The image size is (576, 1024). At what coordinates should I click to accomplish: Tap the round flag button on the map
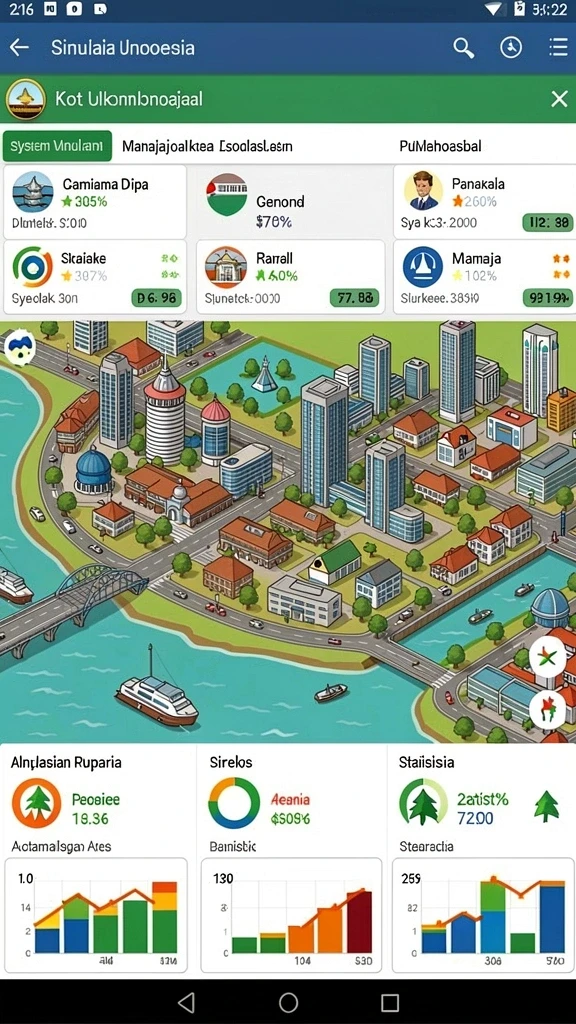[x=547, y=709]
